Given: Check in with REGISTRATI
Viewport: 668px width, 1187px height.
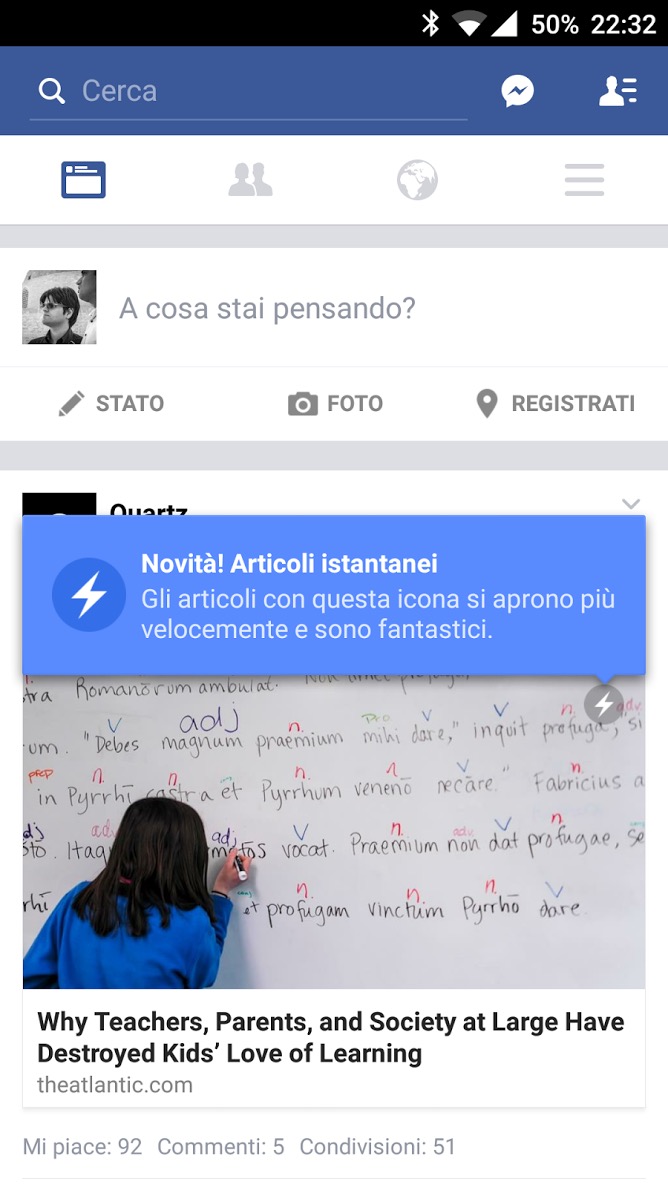Looking at the screenshot, I should (x=555, y=404).
